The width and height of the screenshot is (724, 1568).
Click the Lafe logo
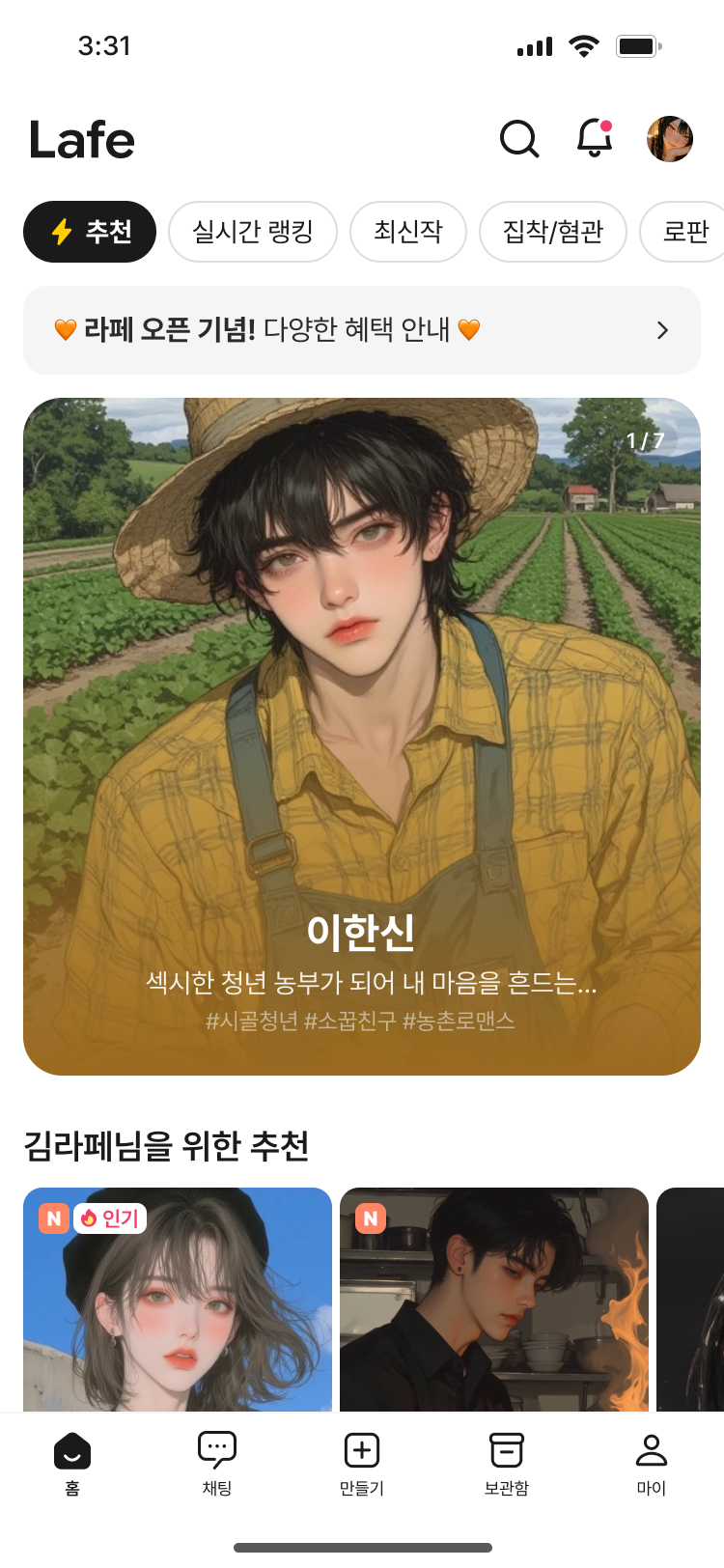pyautogui.click(x=82, y=139)
